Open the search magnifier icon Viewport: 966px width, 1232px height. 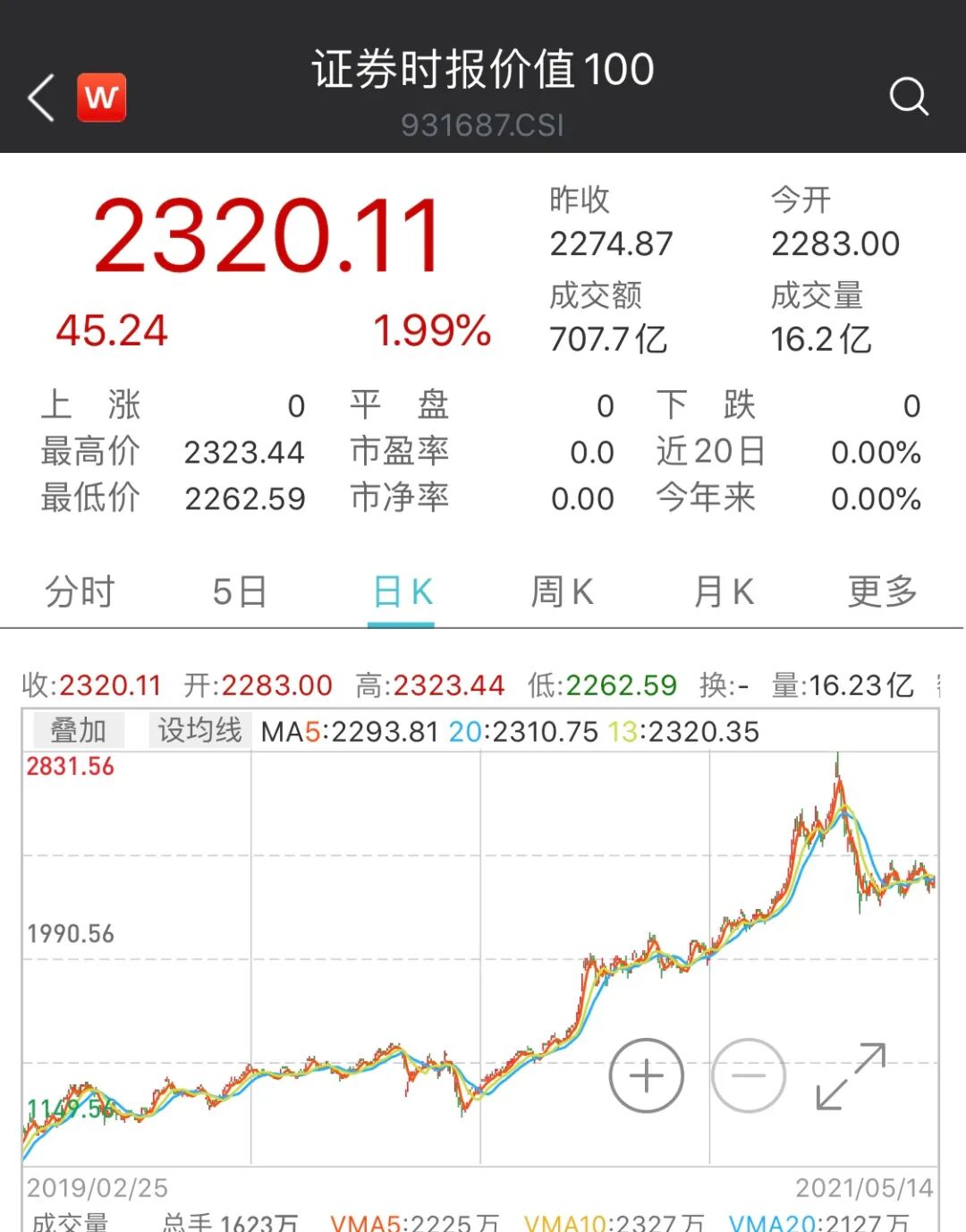pos(908,97)
